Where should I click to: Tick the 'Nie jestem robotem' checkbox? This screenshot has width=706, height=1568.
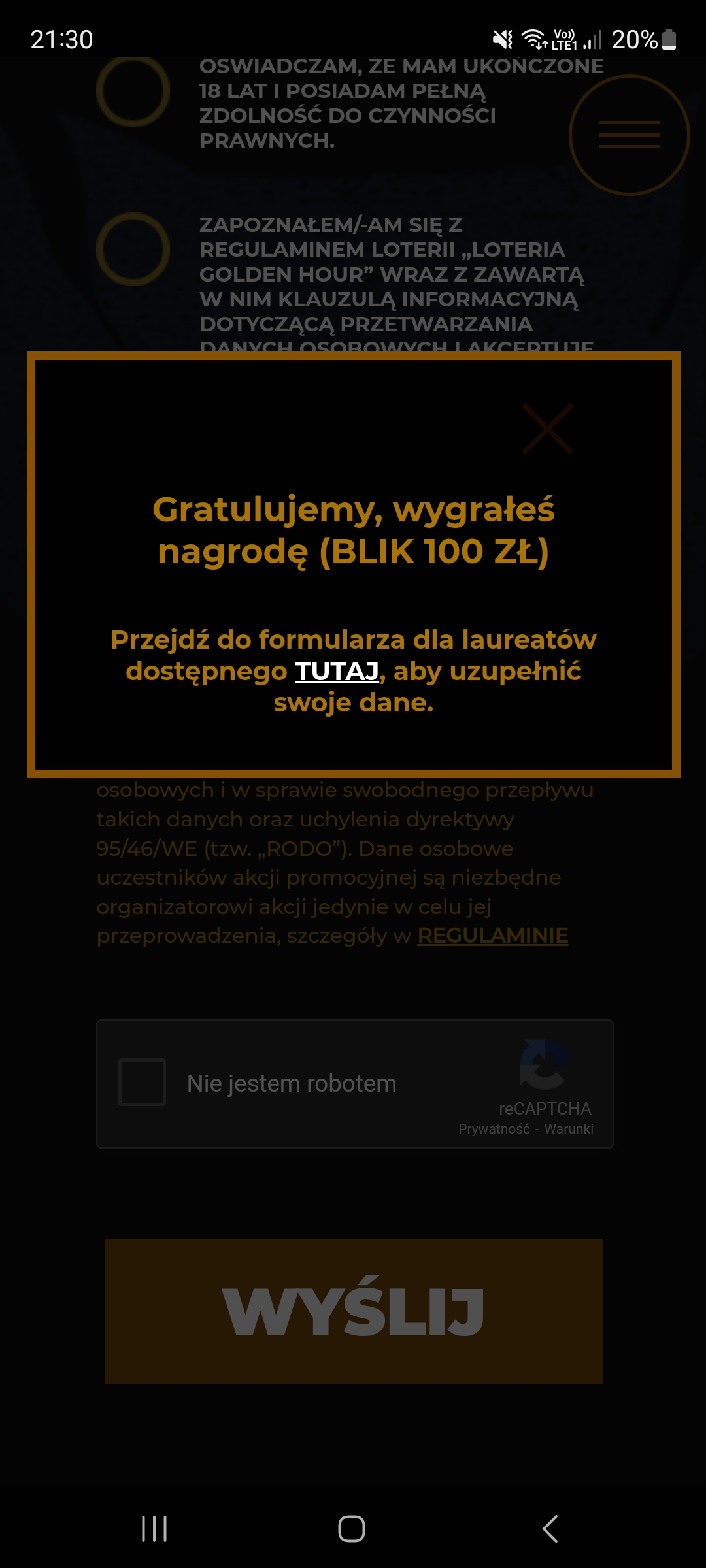pos(142,1082)
